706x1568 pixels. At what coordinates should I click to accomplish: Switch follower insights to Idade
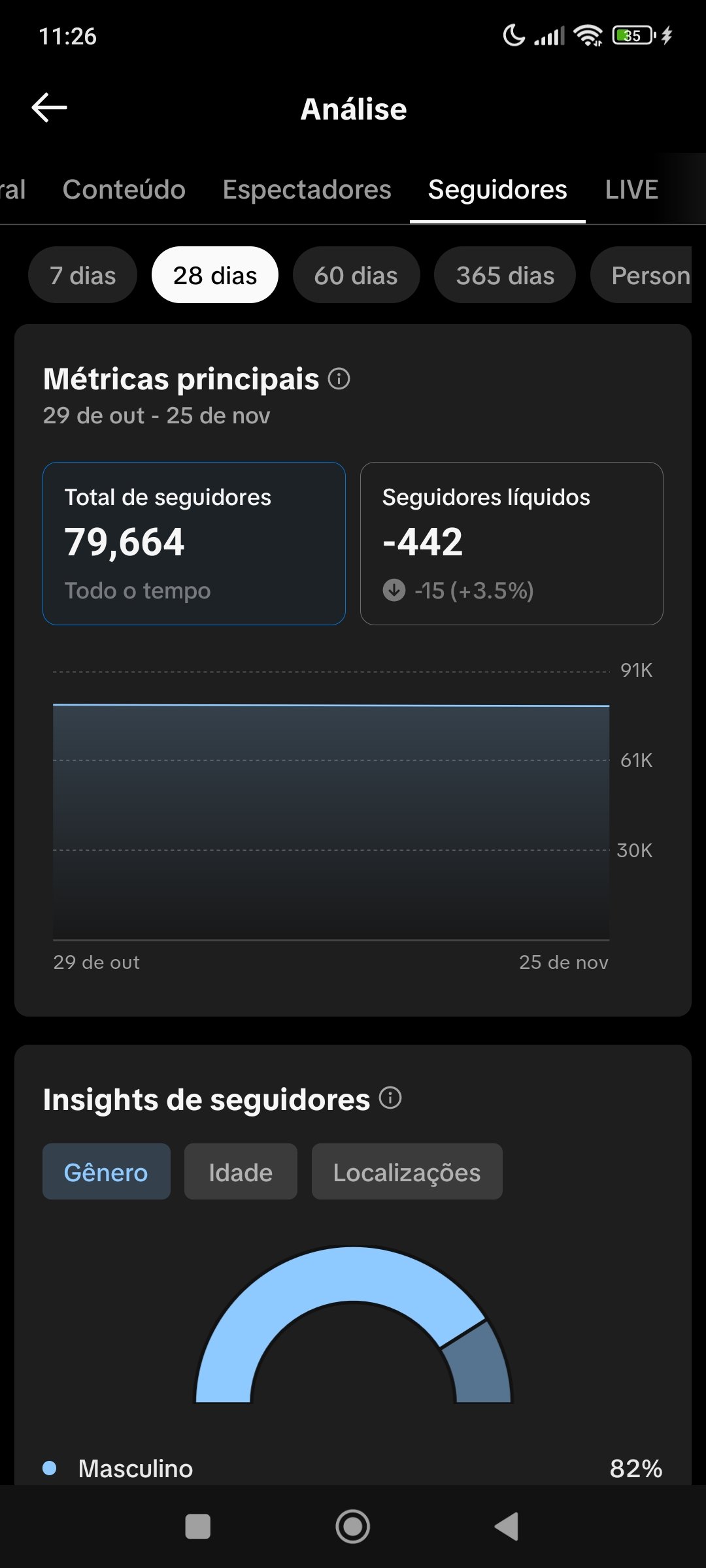pyautogui.click(x=241, y=1171)
